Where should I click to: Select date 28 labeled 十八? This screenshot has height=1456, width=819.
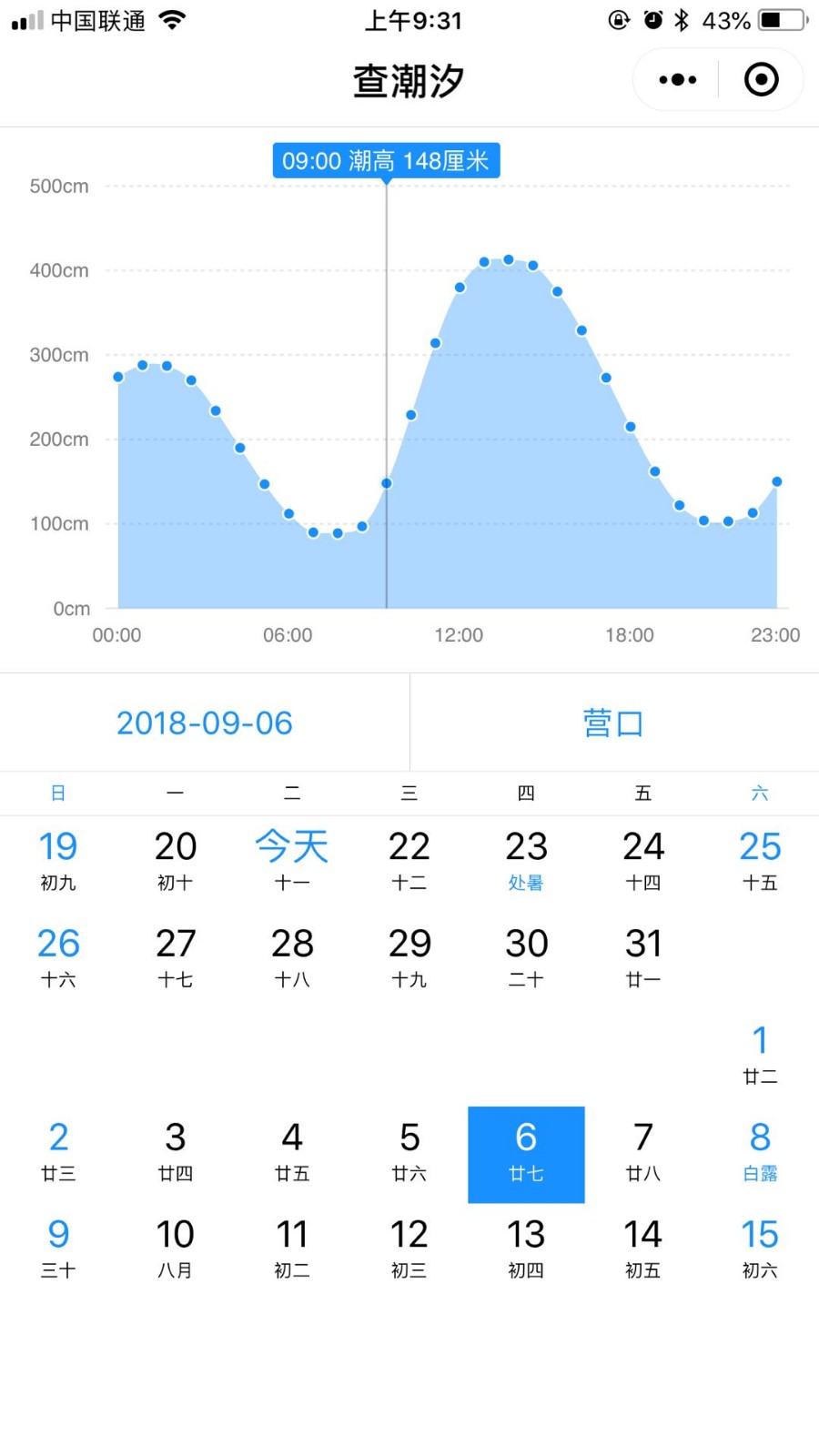pyautogui.click(x=292, y=955)
